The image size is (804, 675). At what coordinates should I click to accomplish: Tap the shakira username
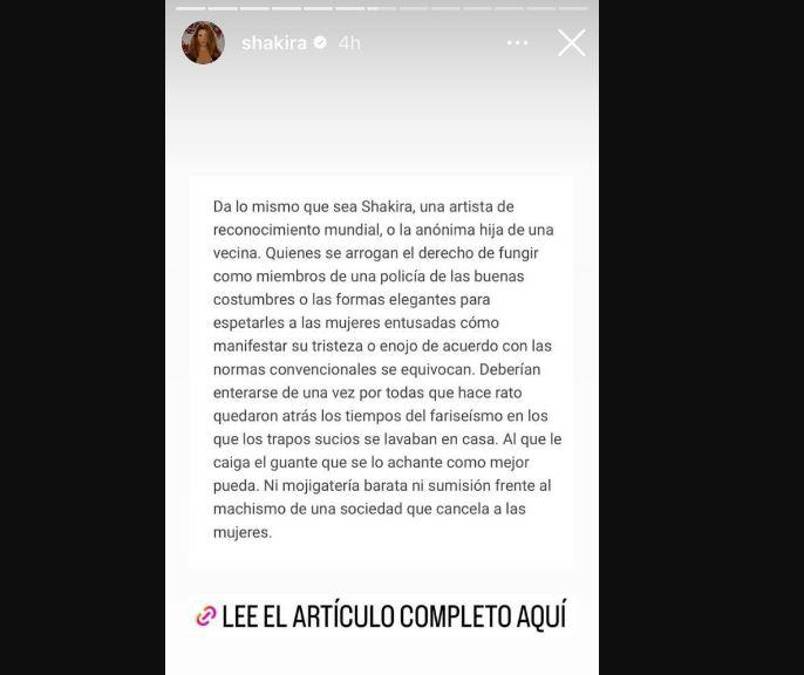click(x=273, y=43)
